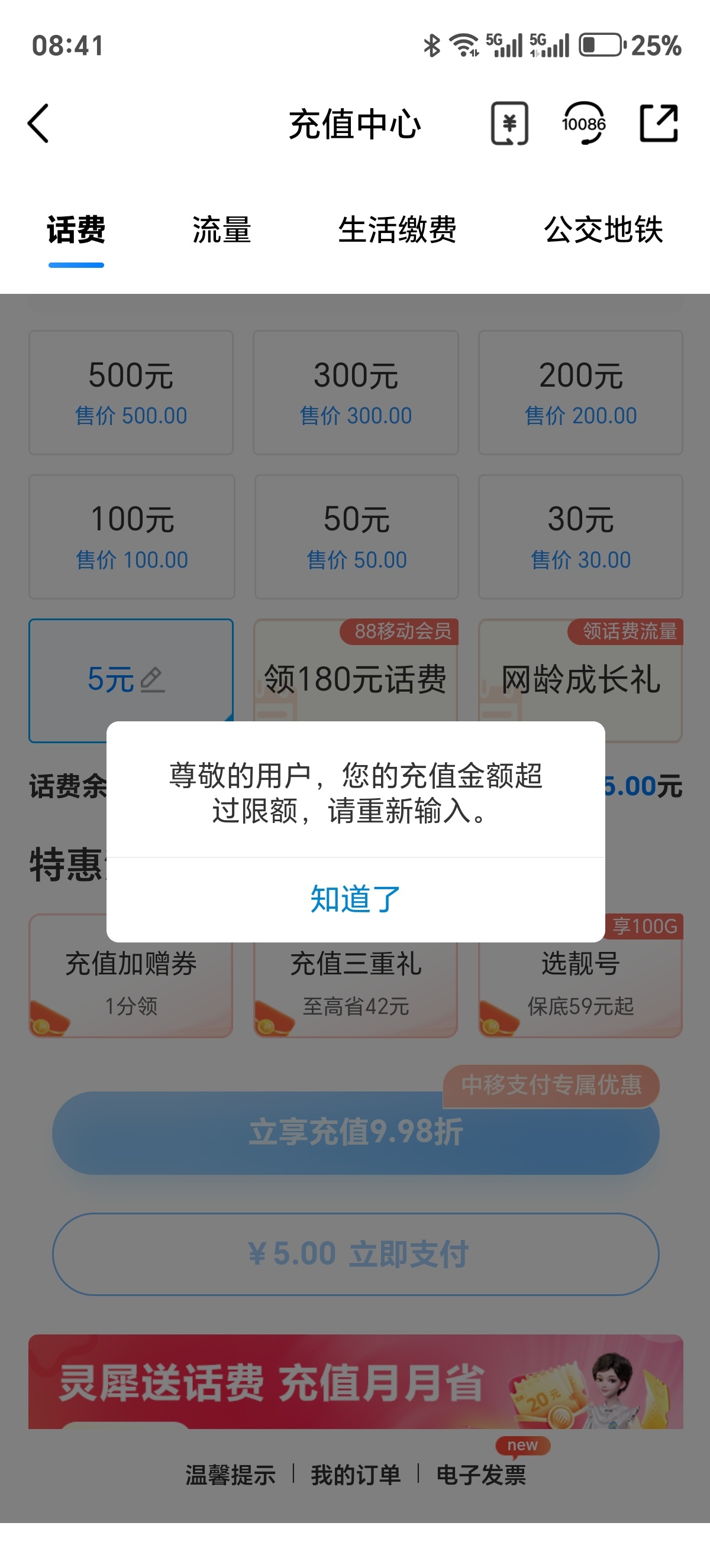The height and width of the screenshot is (1568, 710).
Task: Go back from 充值中心
Action: pyautogui.click(x=38, y=124)
